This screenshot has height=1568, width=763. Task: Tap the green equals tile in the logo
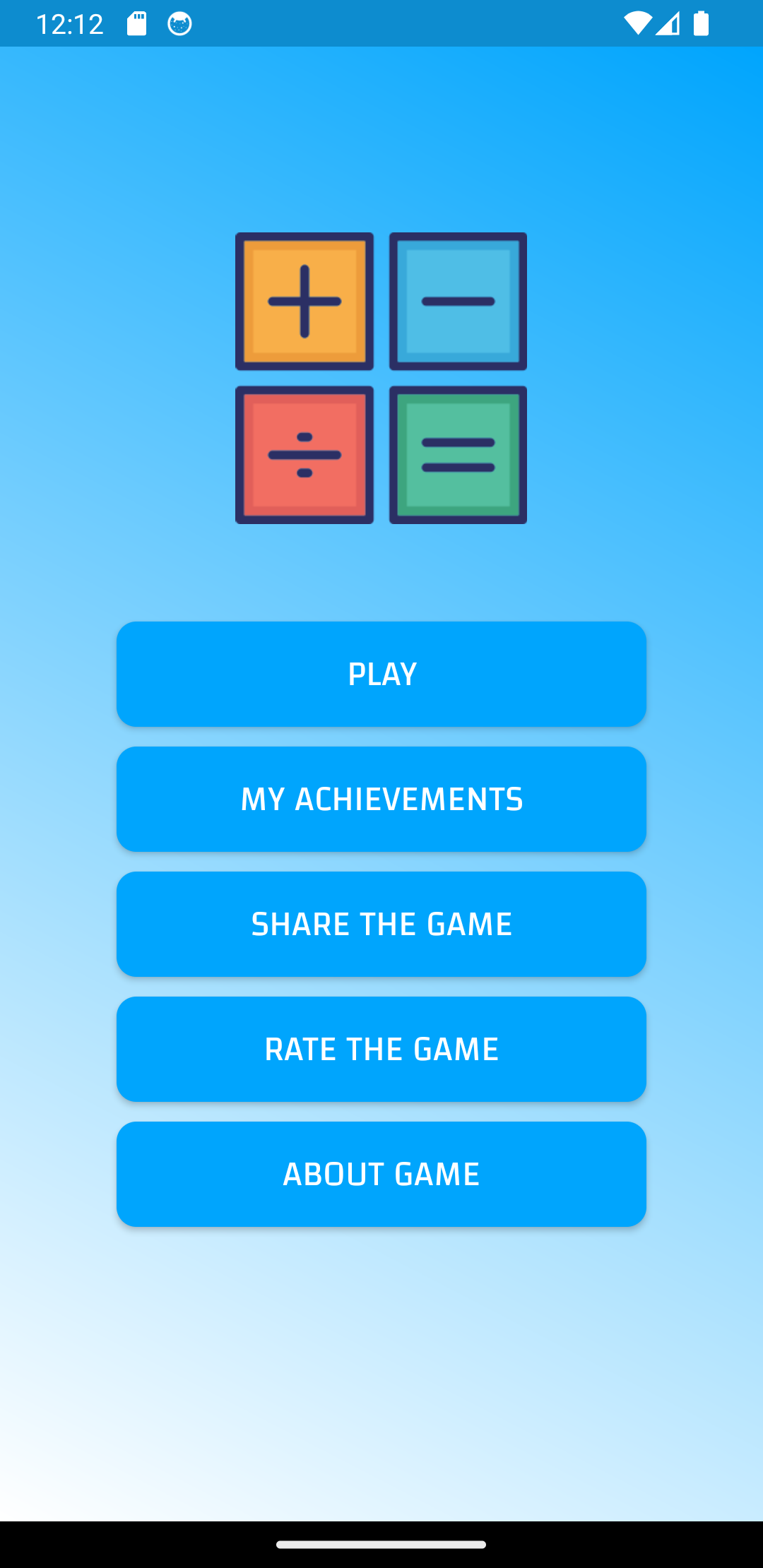coord(457,453)
